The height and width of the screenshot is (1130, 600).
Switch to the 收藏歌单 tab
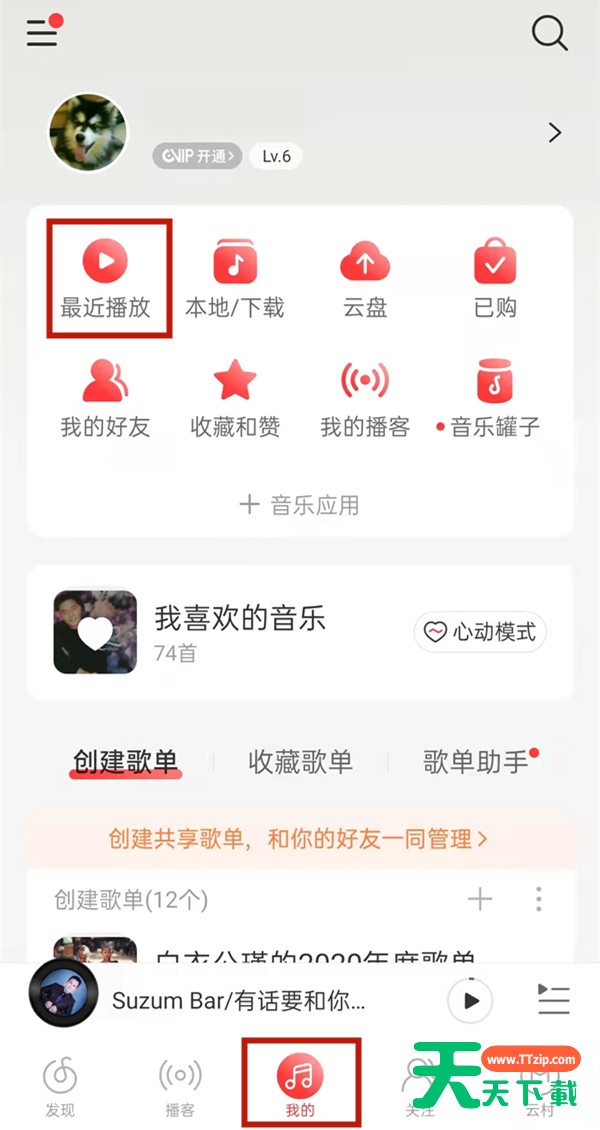pyautogui.click(x=300, y=762)
